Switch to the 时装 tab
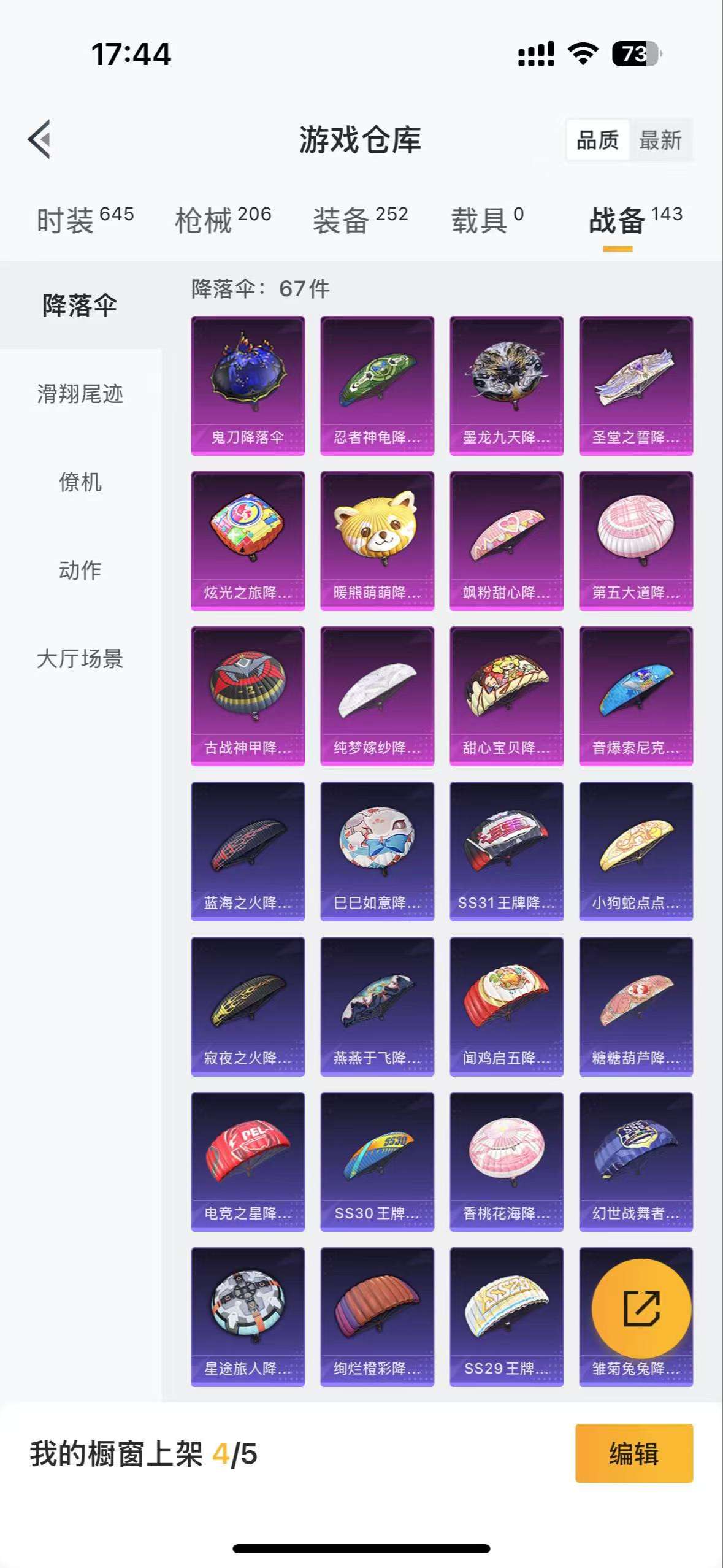Viewport: 723px width, 1568px height. [85, 220]
